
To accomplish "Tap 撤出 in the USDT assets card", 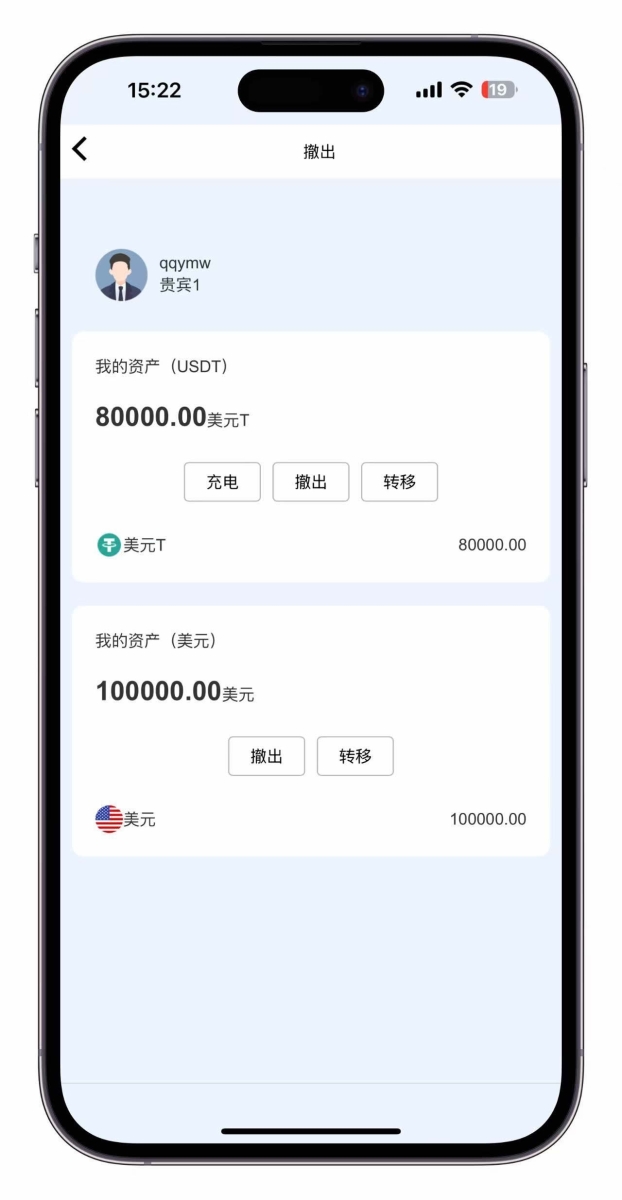I will (x=311, y=482).
